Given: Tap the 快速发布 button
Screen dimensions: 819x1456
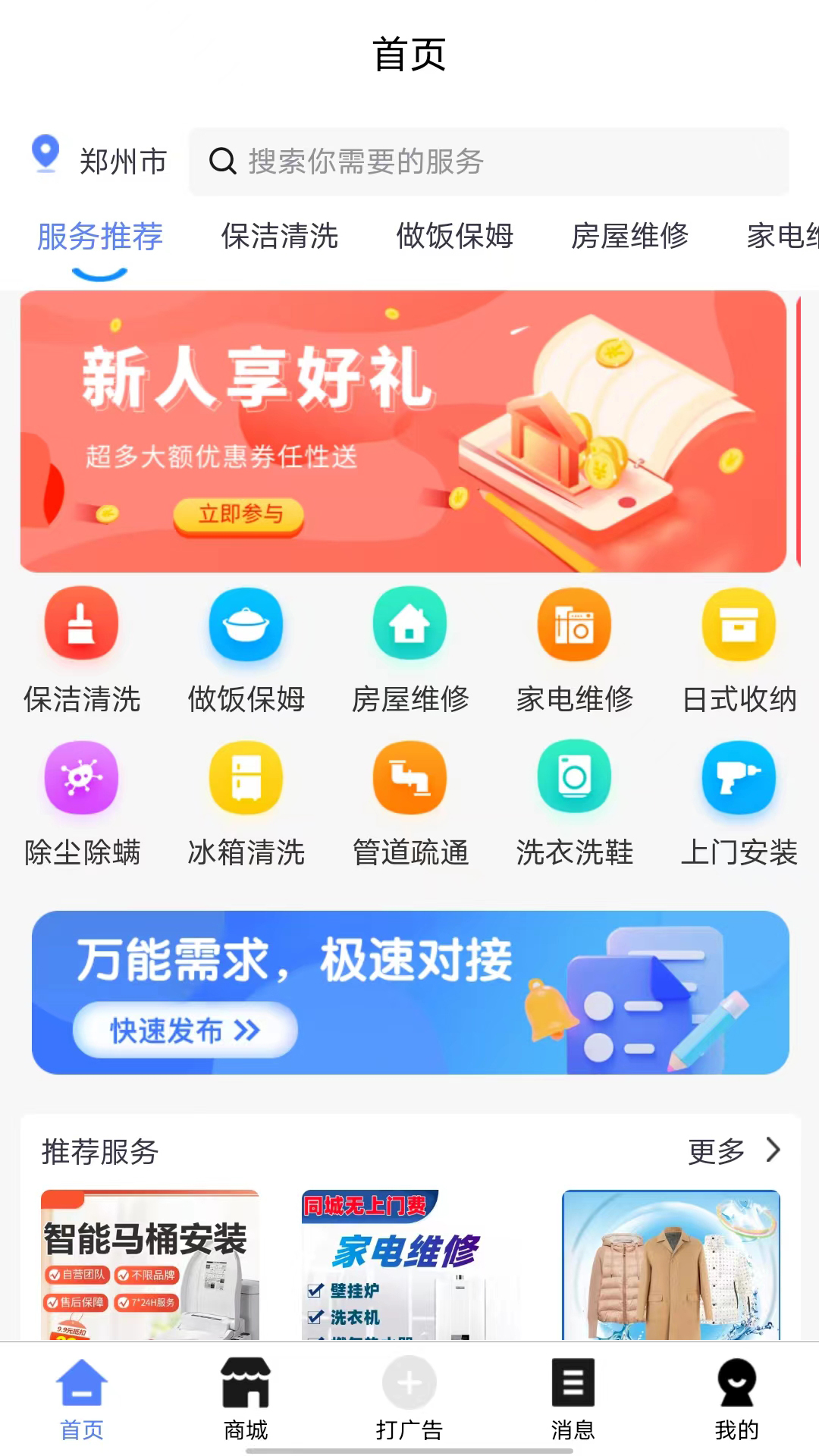Looking at the screenshot, I should pyautogui.click(x=185, y=1030).
